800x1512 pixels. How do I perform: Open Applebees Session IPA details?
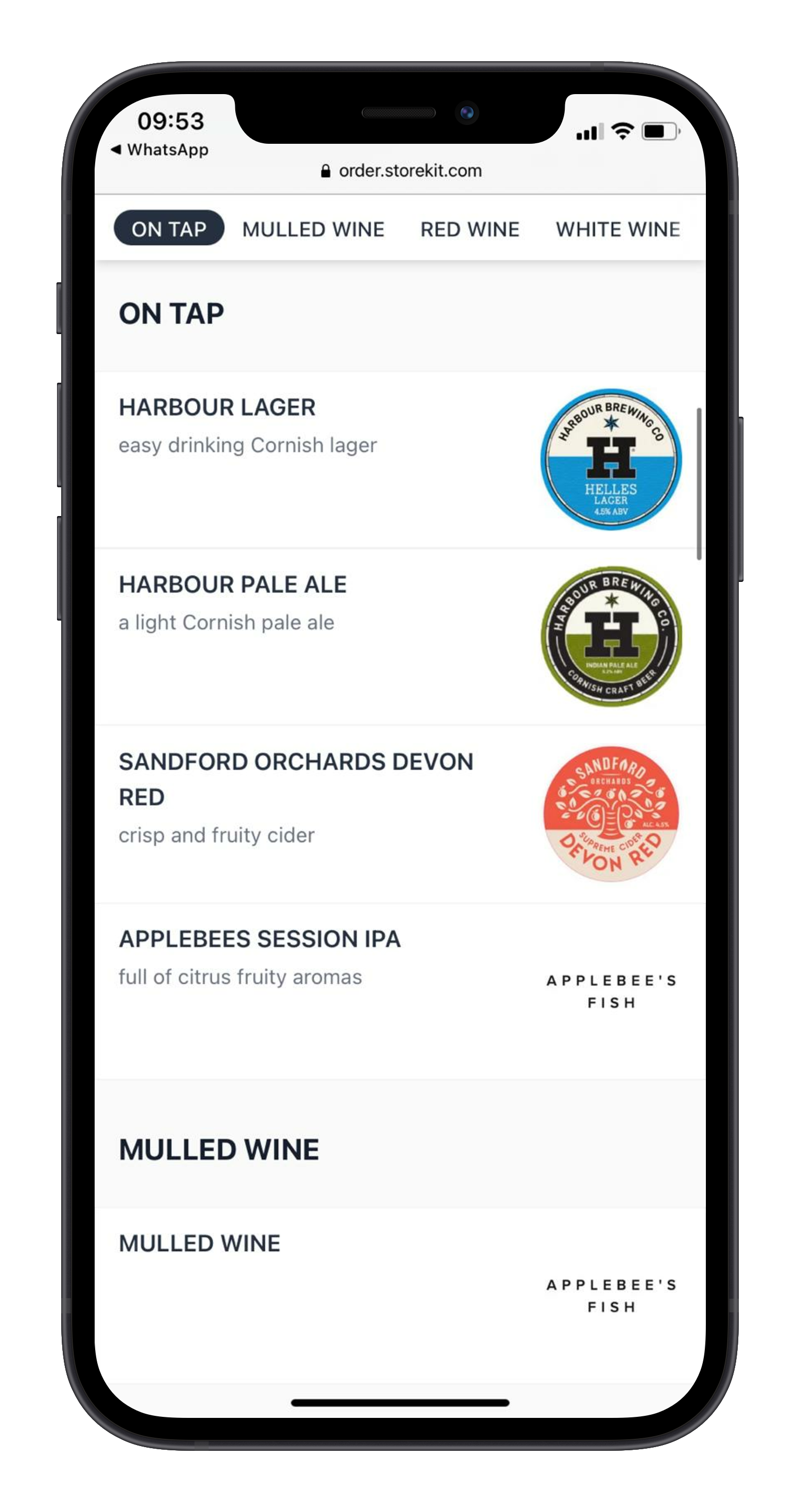click(259, 939)
